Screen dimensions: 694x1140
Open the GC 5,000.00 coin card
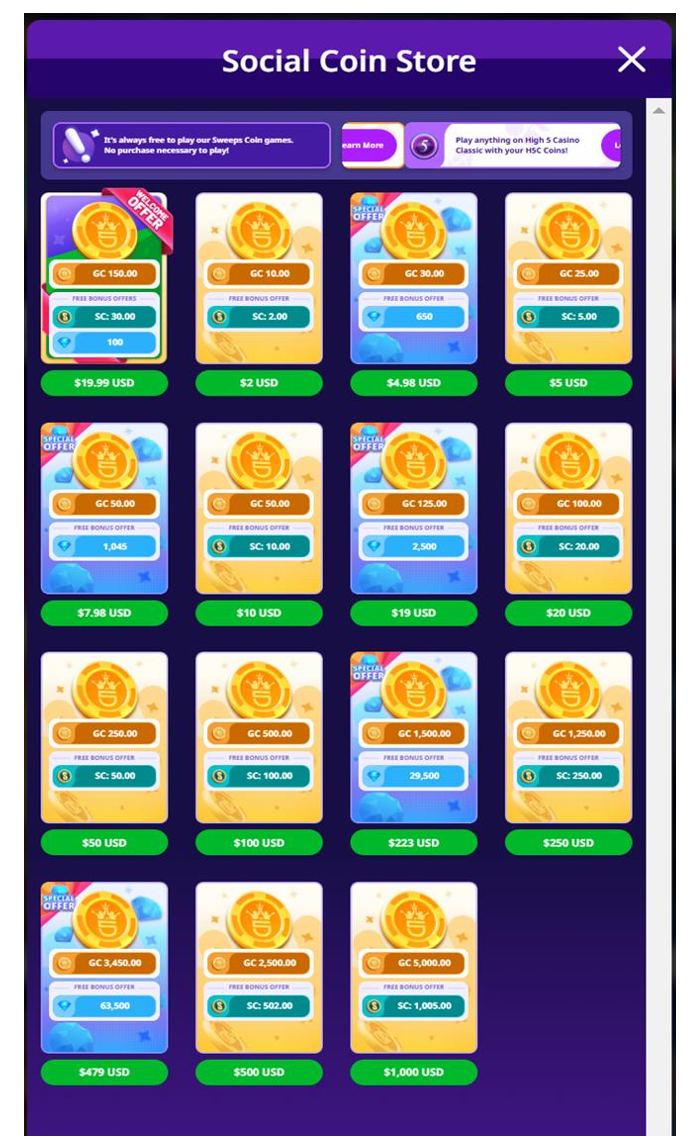[414, 967]
